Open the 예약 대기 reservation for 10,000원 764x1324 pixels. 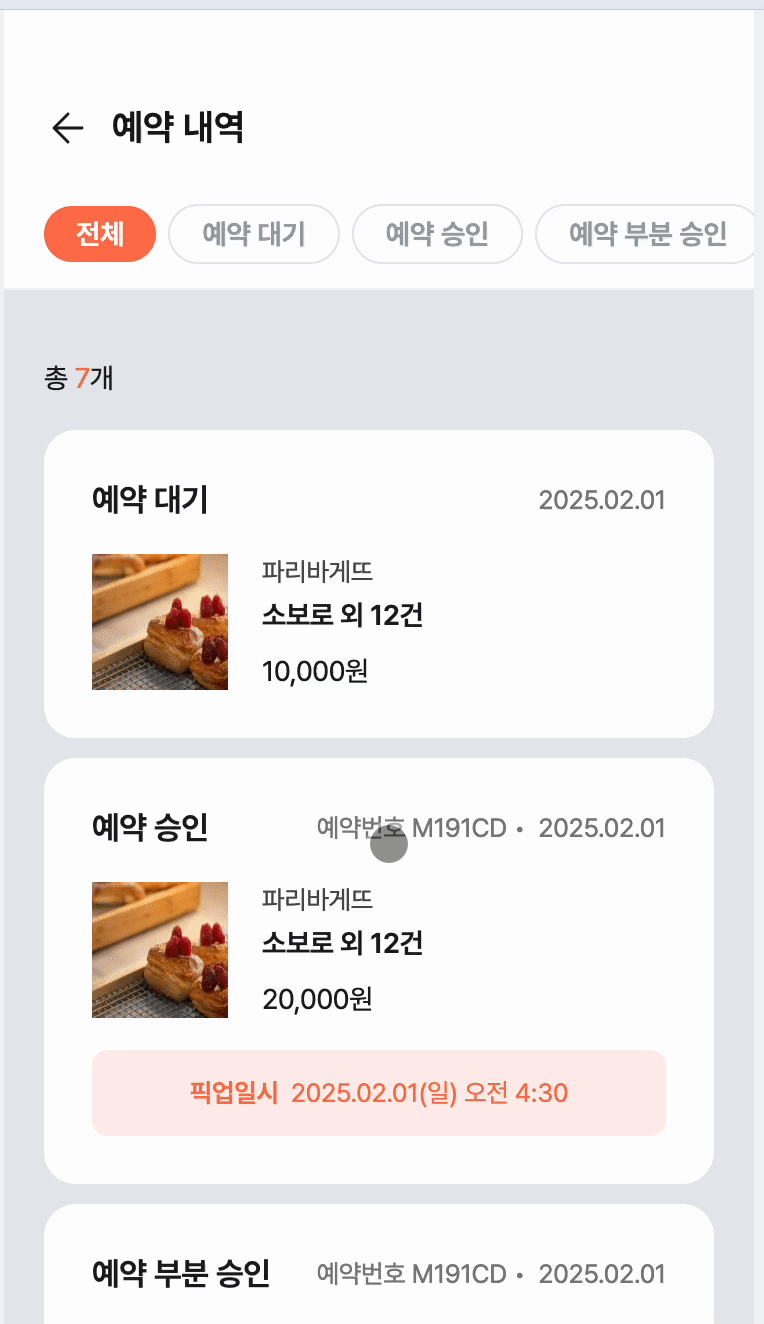[x=378, y=584]
